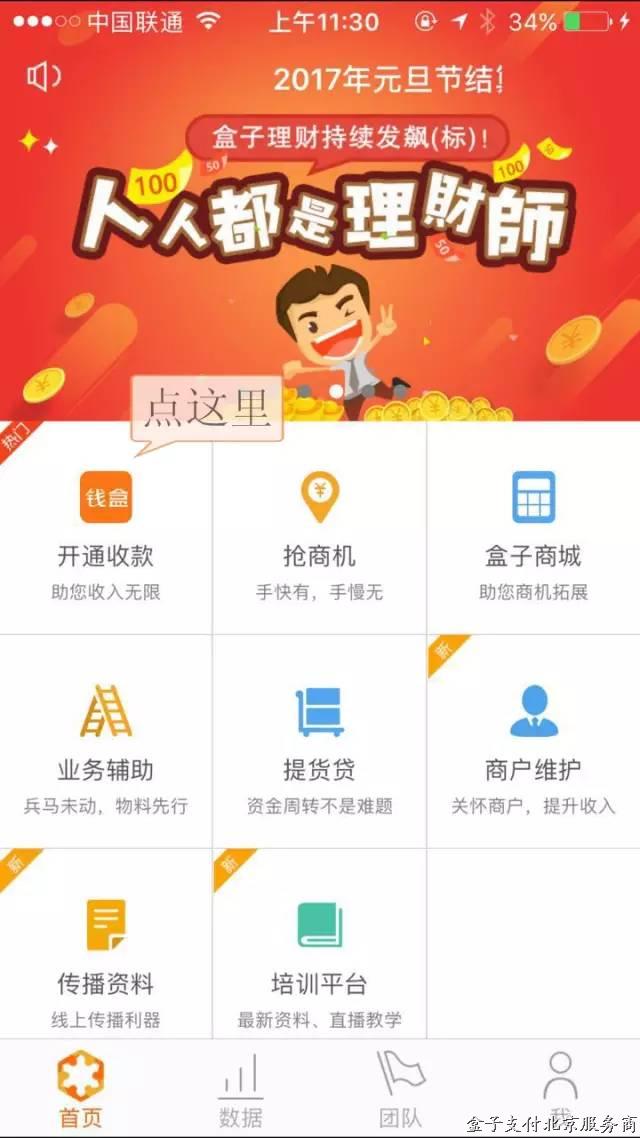Viewport: 640px width, 1138px height.
Task: Open 商户维护 merchant maintenance
Action: [533, 743]
